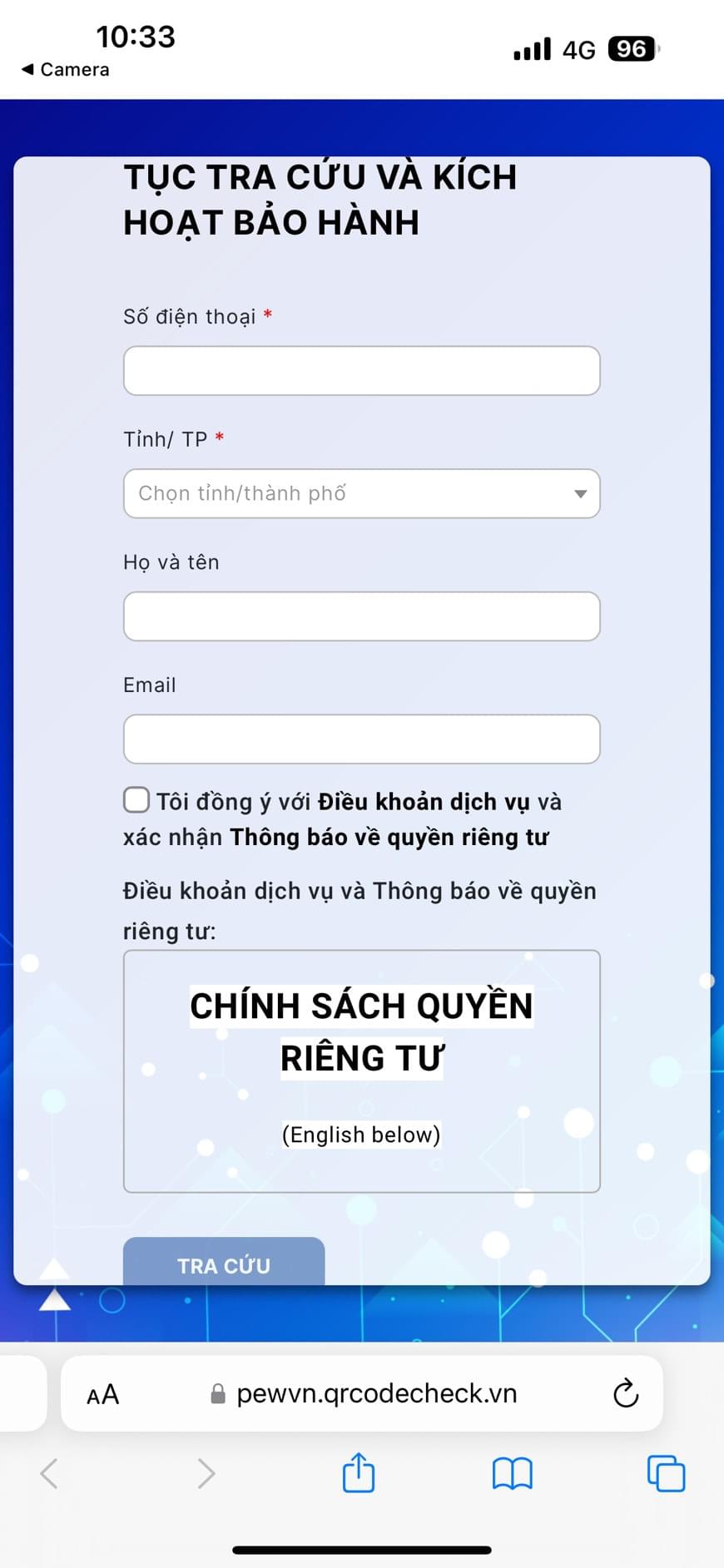Screen dimensions: 724x1568
Task: Return to Camera app
Action: point(65,70)
